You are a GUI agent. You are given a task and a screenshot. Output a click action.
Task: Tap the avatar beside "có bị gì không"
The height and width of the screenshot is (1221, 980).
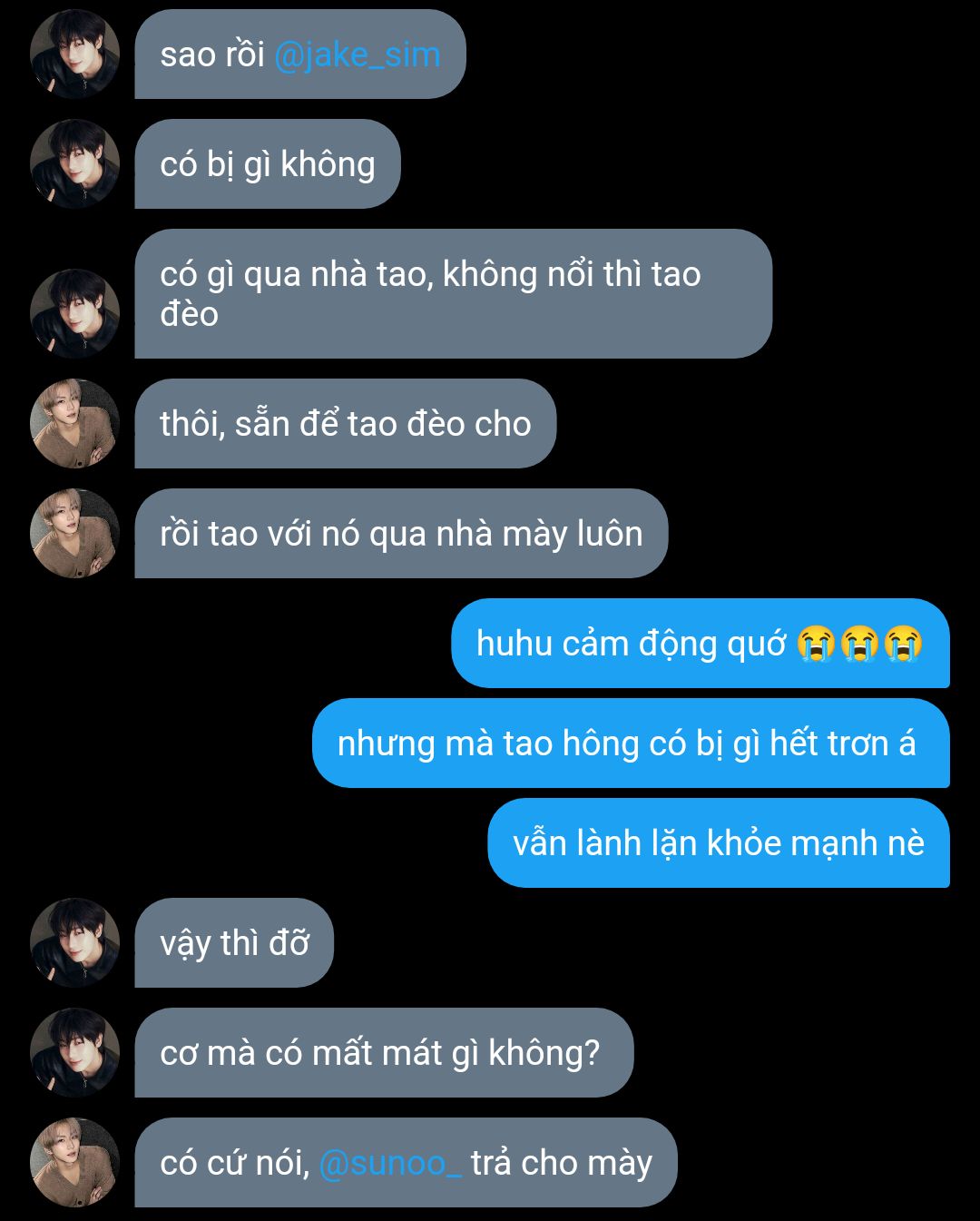point(74,164)
